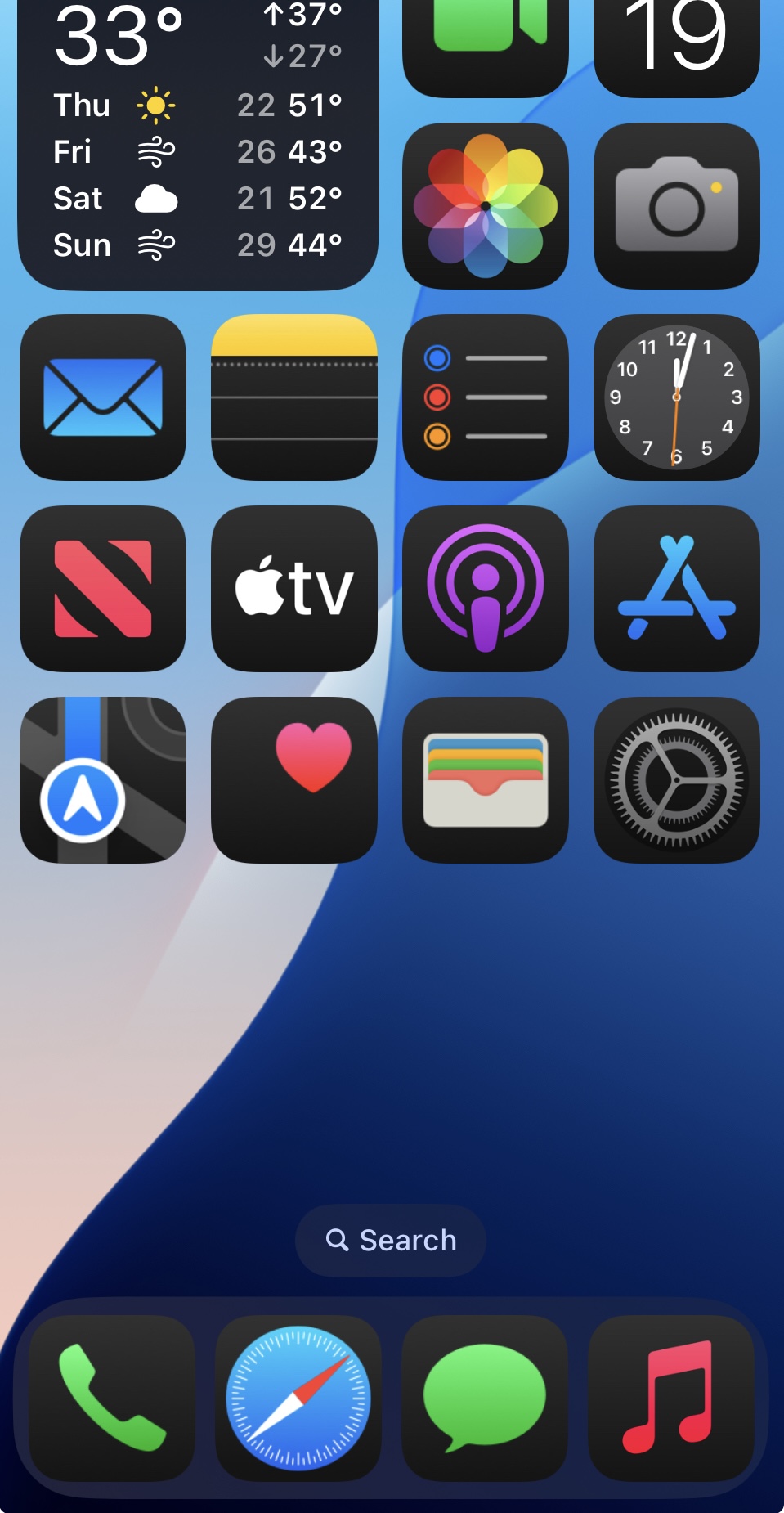Open the Music app in the dock
784x1513 pixels.
[671, 1399]
